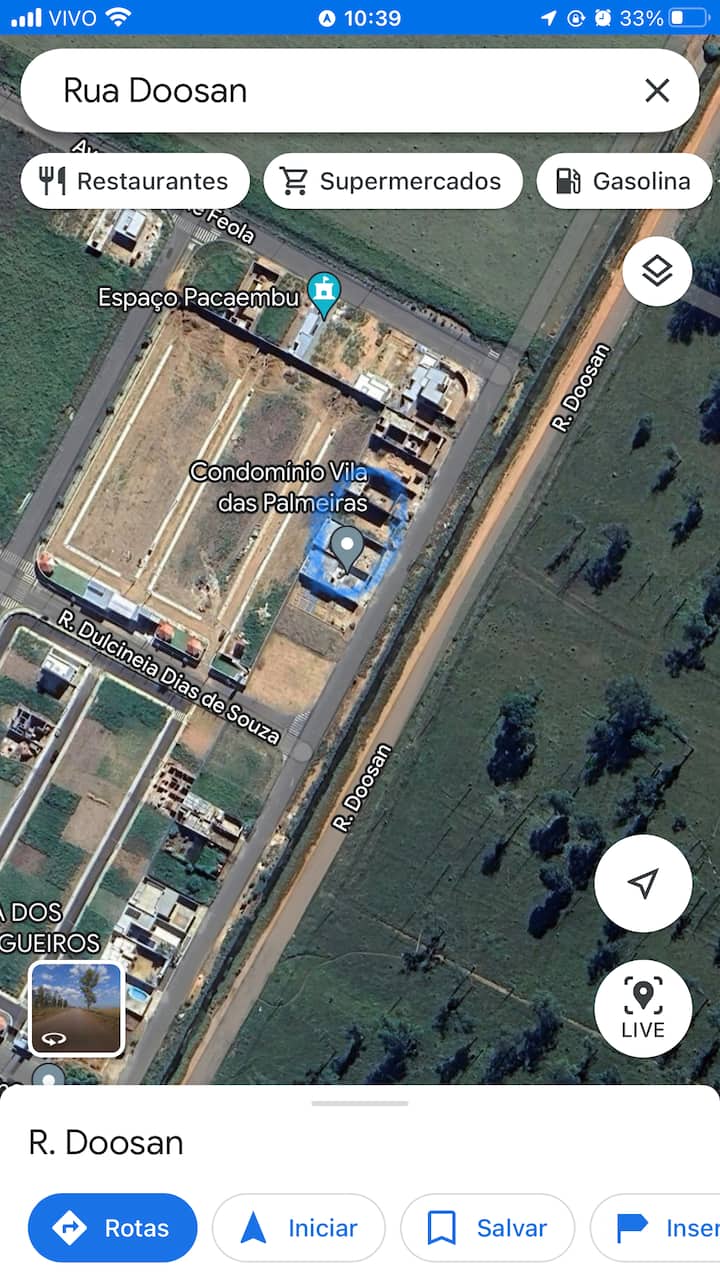
Task: Start navigation with Iniciar
Action: tap(299, 1228)
